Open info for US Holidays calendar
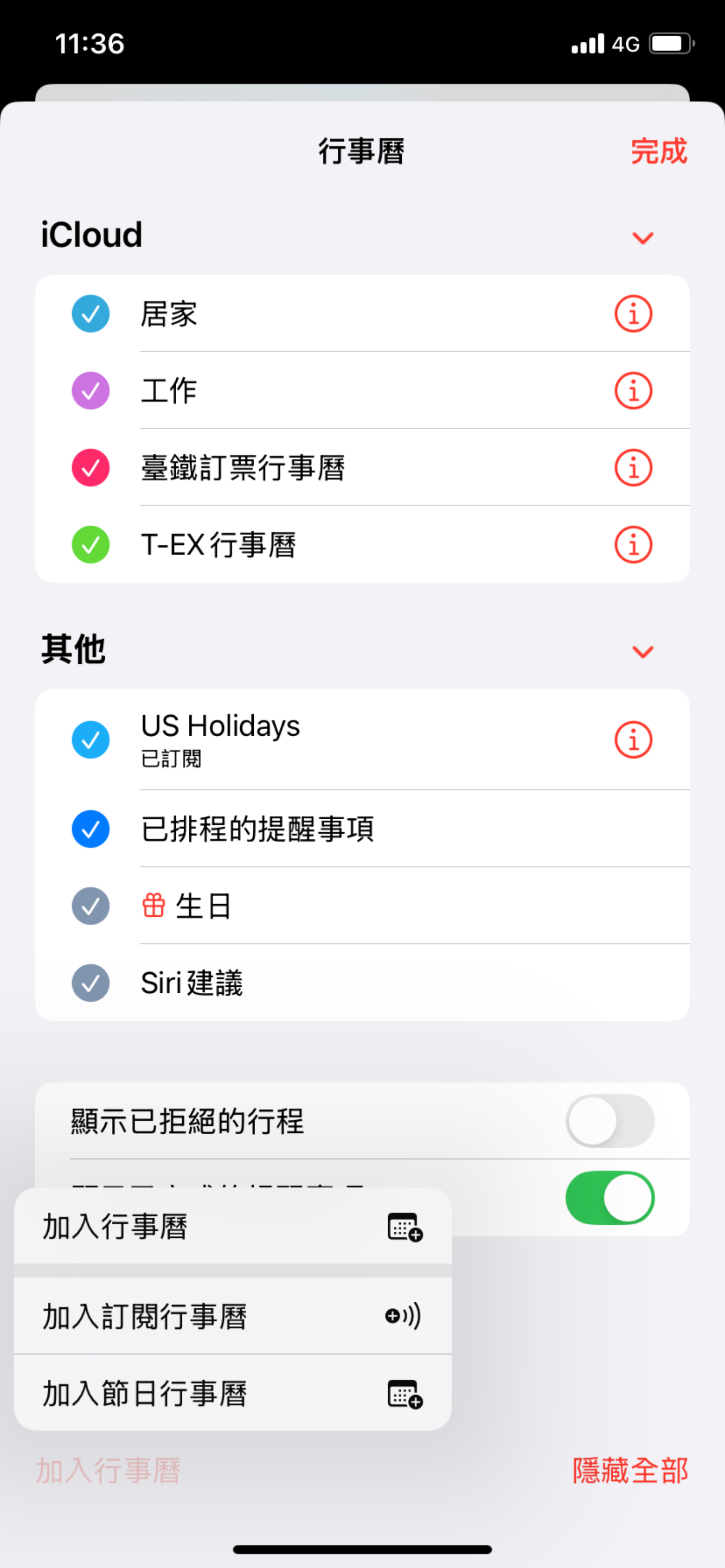Screen dimensions: 725x1568 click(x=633, y=739)
